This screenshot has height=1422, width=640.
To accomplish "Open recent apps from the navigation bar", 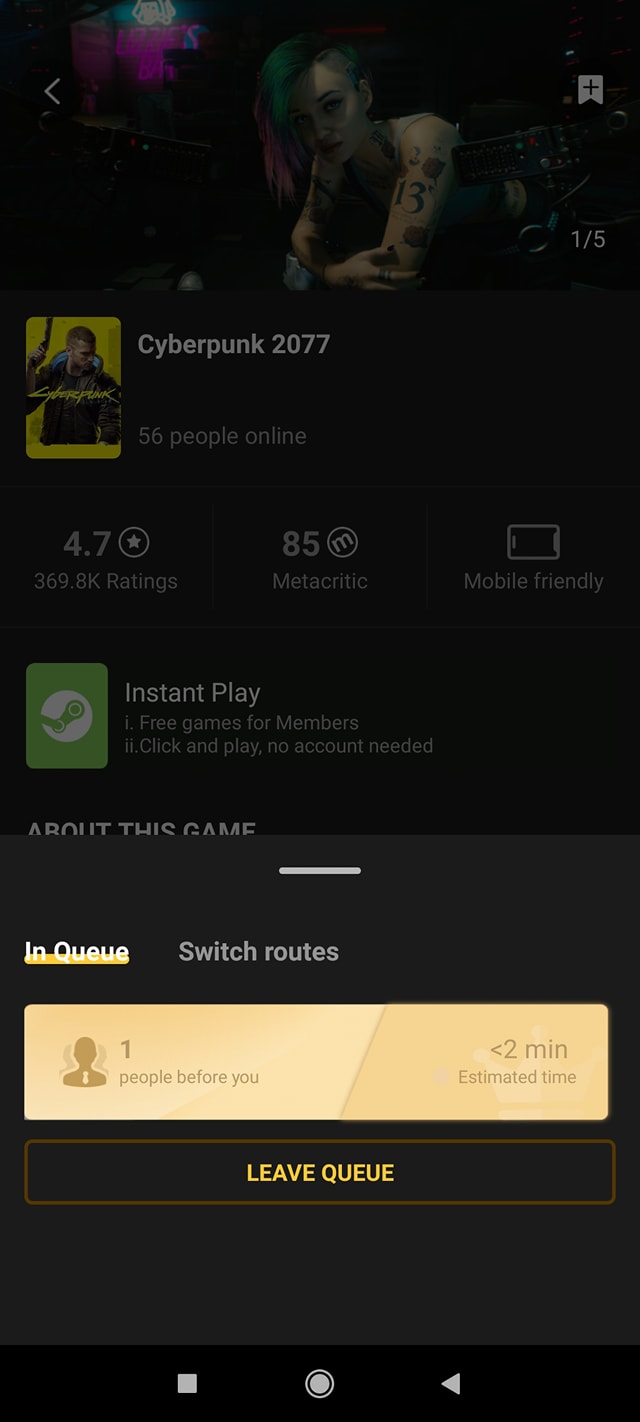I will click(187, 1383).
